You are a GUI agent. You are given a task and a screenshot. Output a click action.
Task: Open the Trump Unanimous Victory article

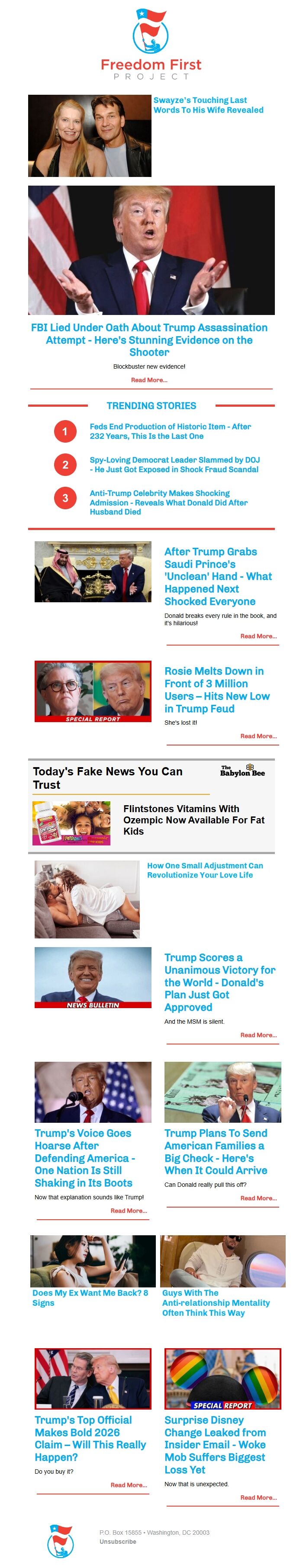pos(219,982)
